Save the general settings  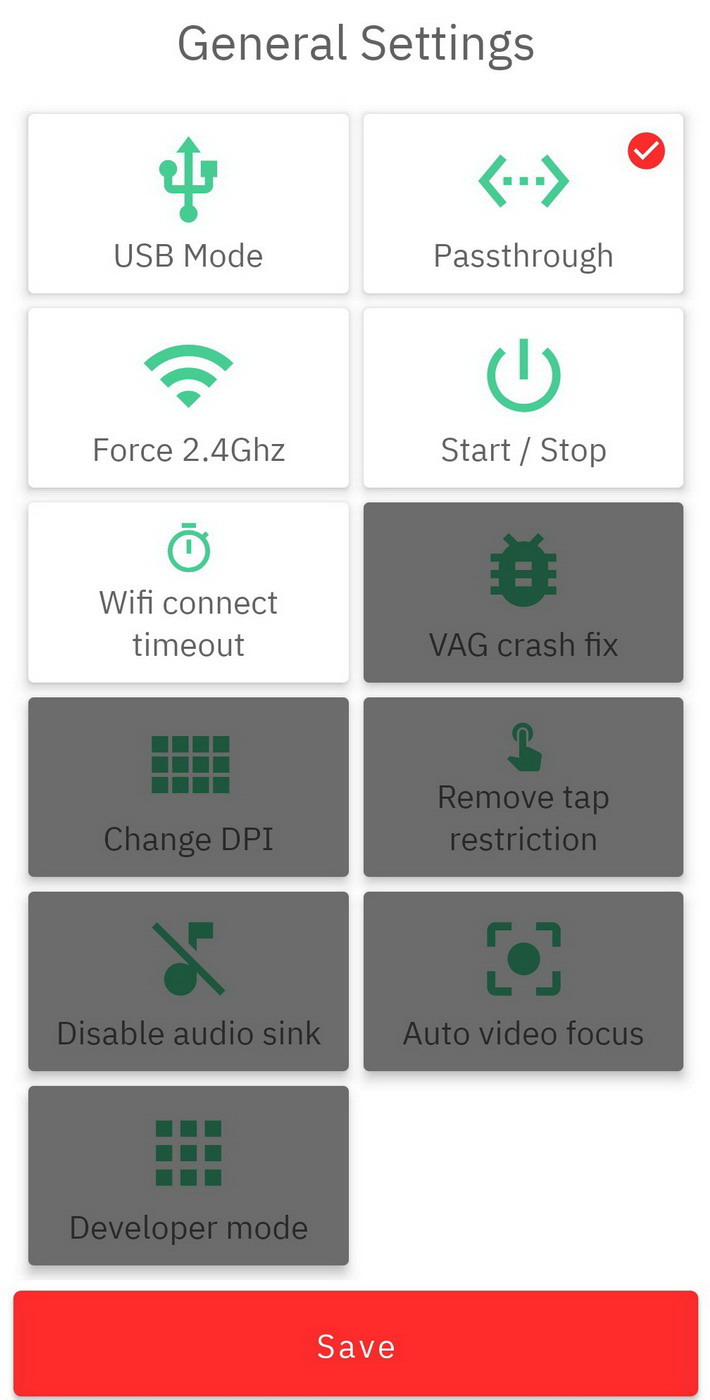click(355, 1345)
